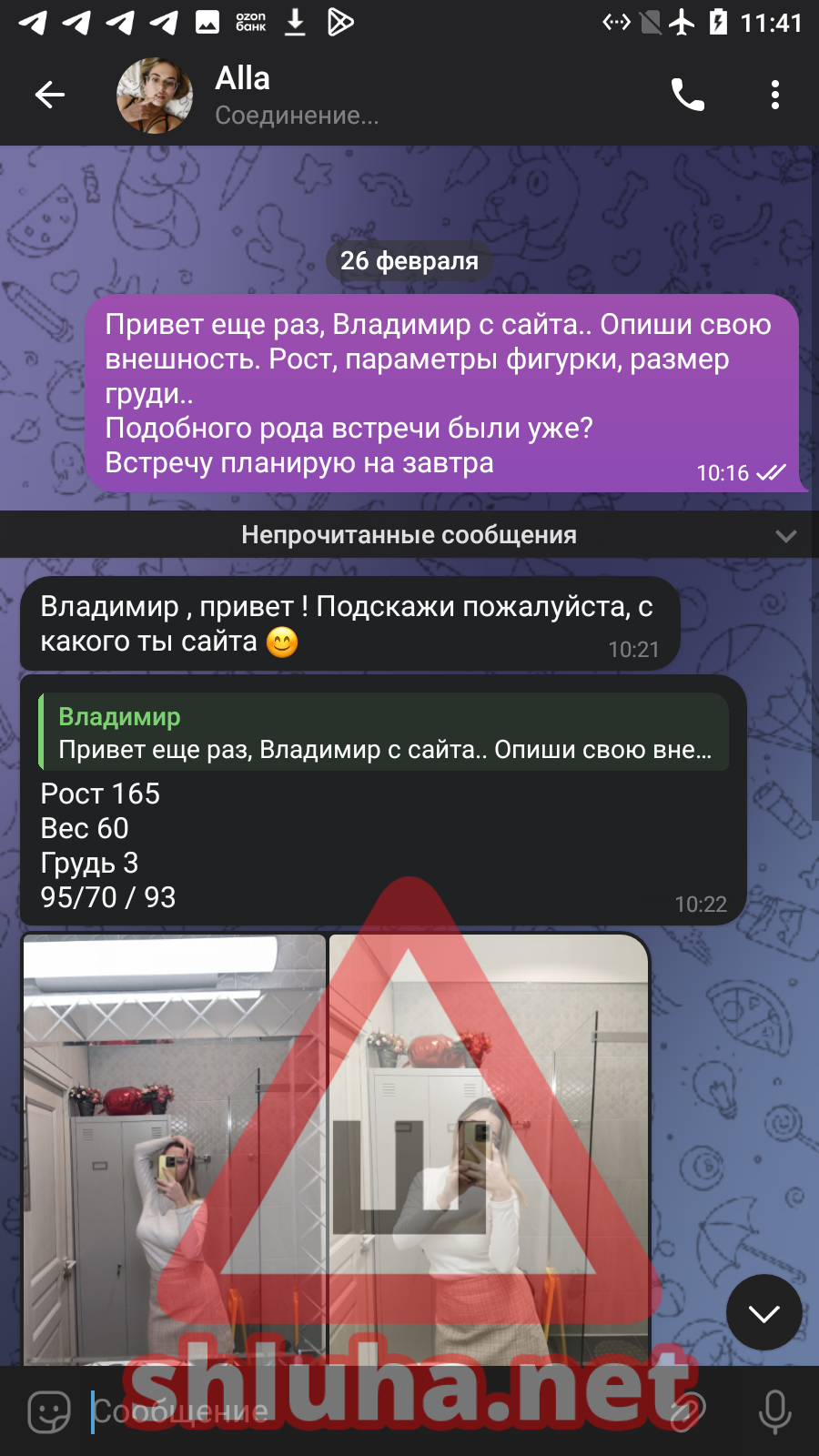The width and height of the screenshot is (819, 1456).
Task: Open the left mirror selfie photo
Action: (174, 1147)
